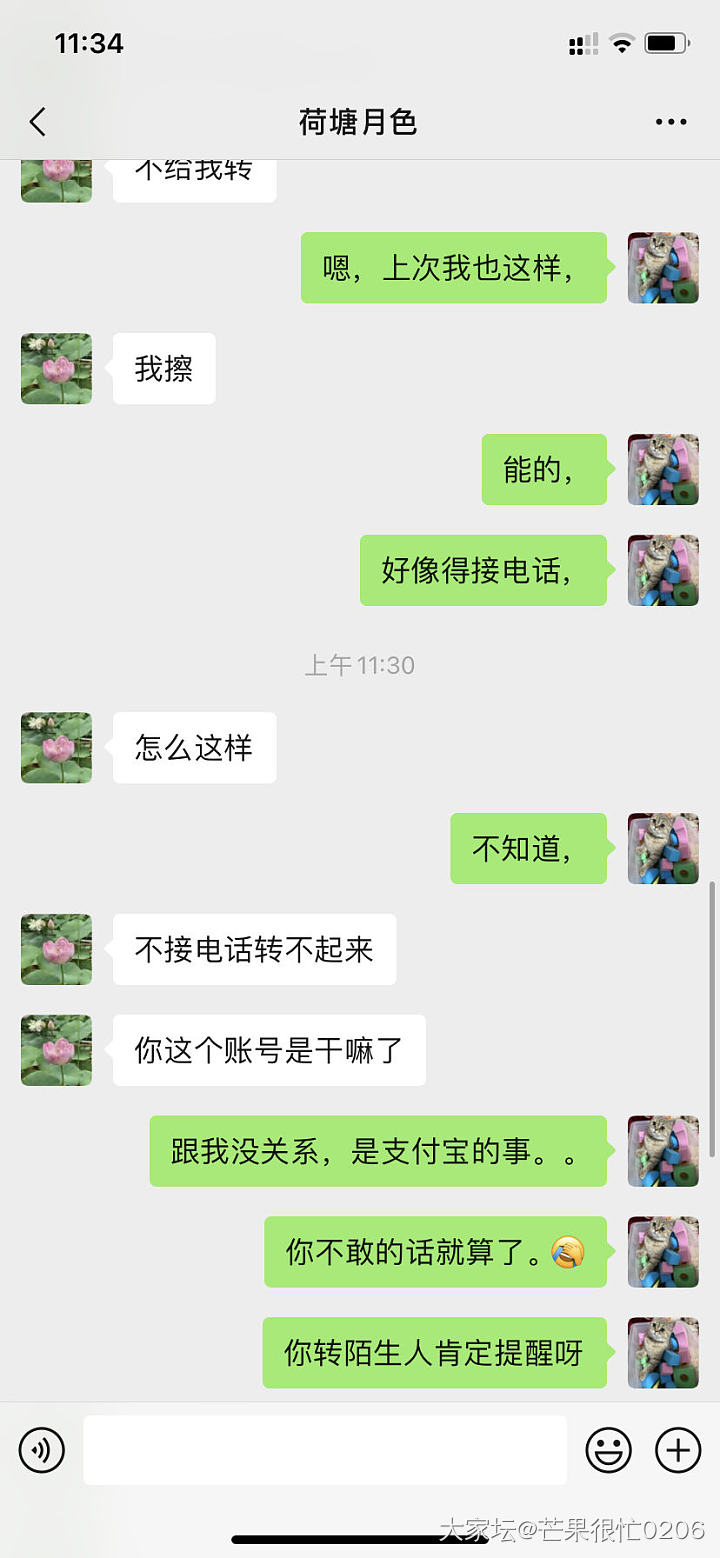This screenshot has width=720, height=1558.
Task: Switch to voice message input
Action: click(x=41, y=1450)
